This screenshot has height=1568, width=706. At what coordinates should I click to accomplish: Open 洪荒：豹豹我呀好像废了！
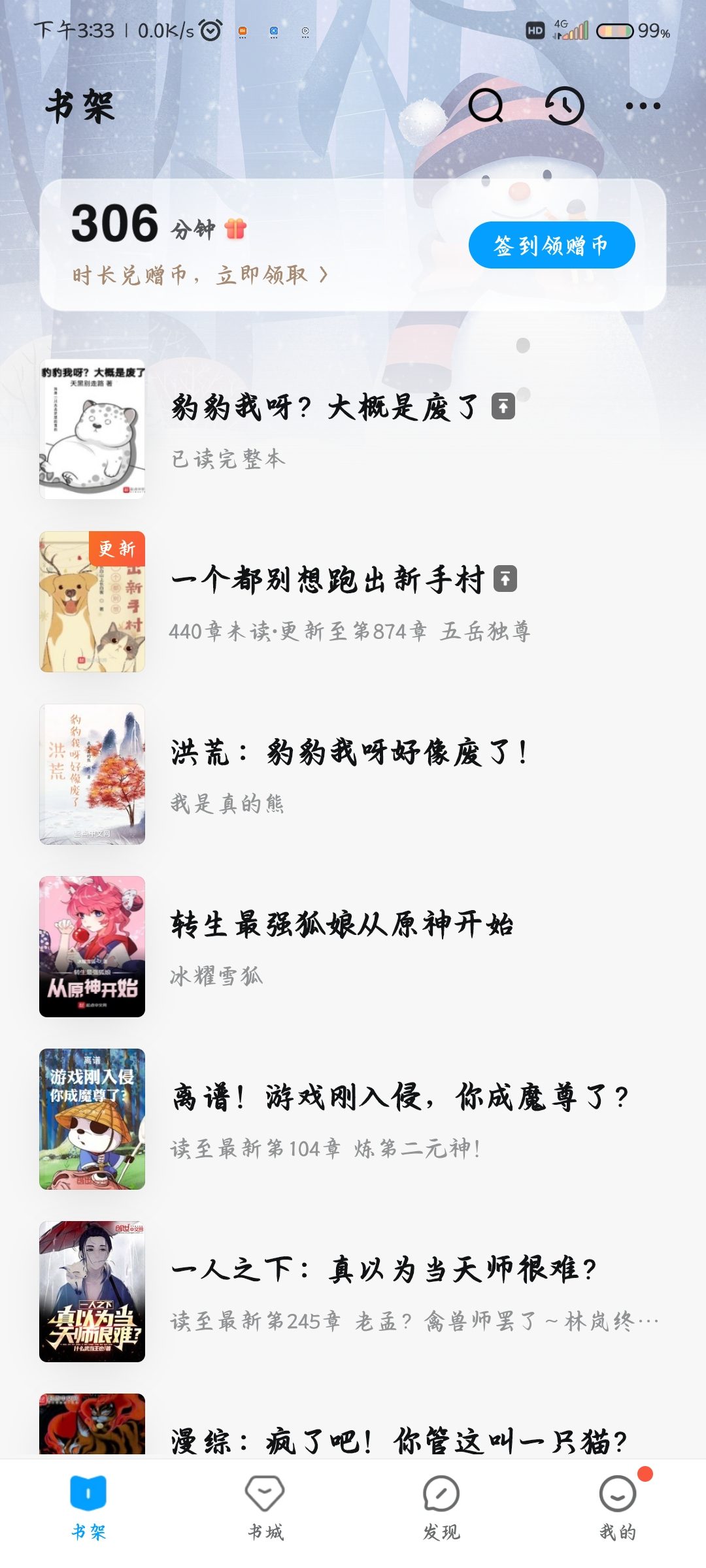pyautogui.click(x=349, y=752)
